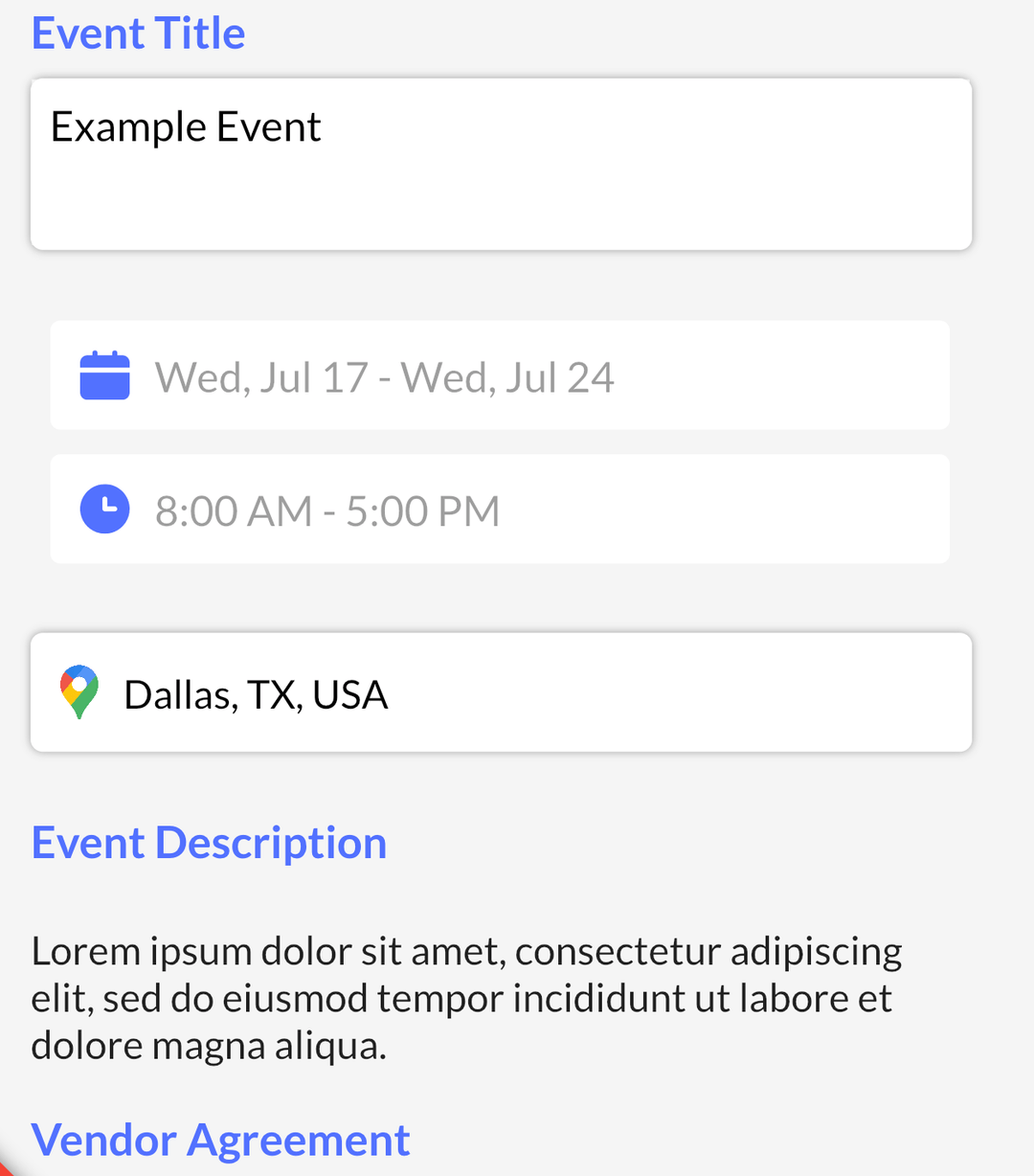
Task: Click the location pin marker icon
Action: coord(79,691)
